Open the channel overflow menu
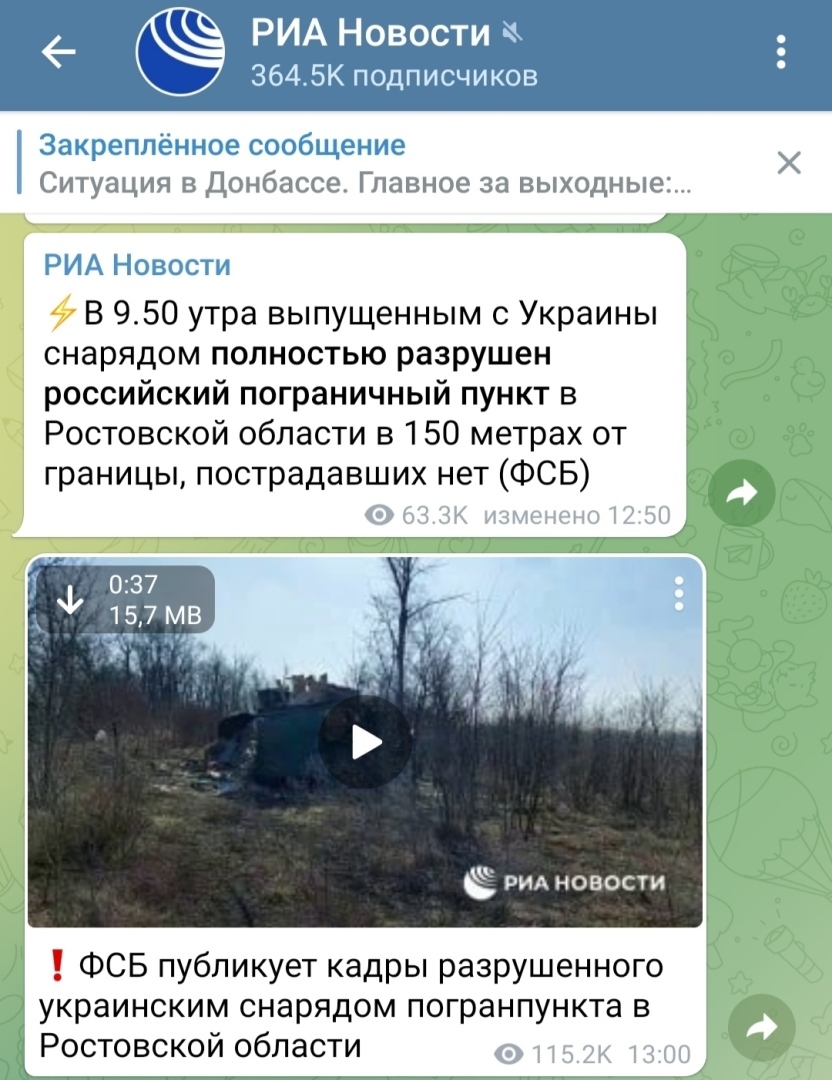Screen dimensions: 832x1080 782,52
